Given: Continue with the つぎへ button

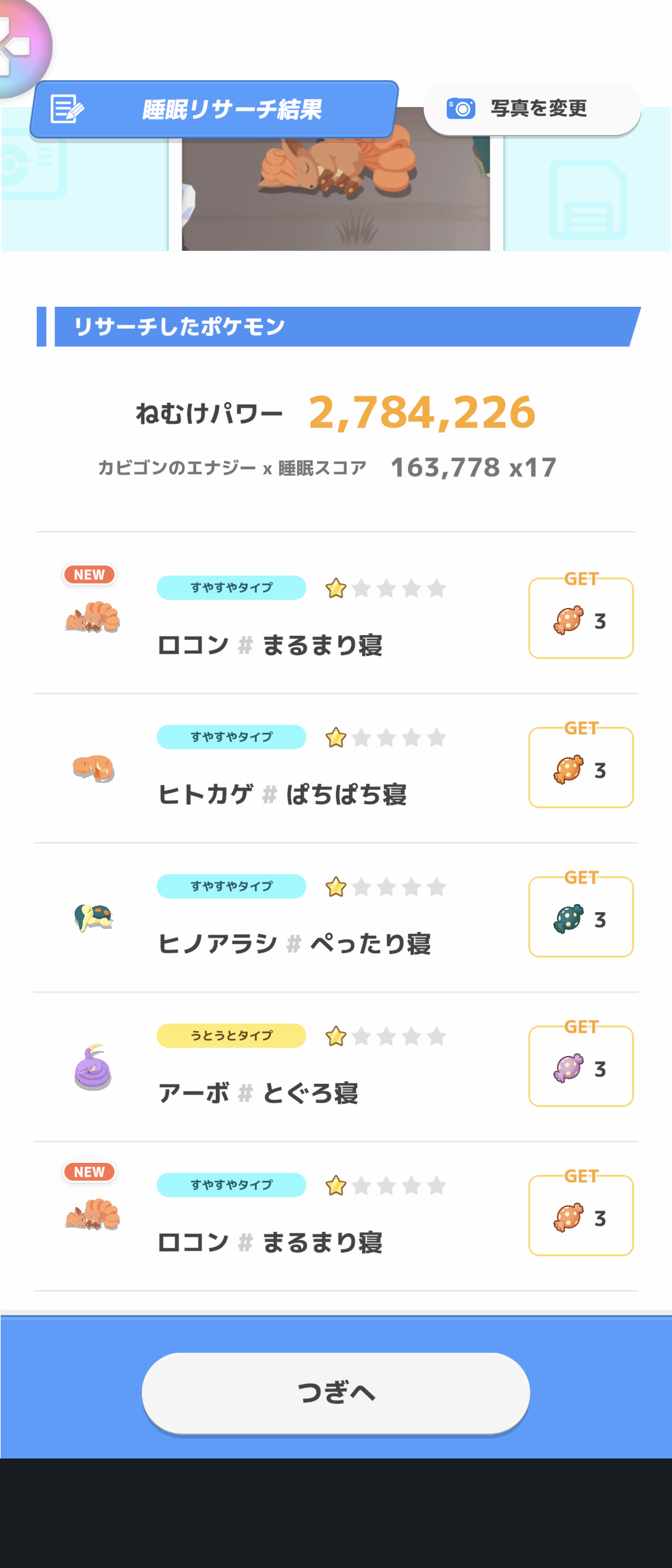Looking at the screenshot, I should tap(336, 1393).
